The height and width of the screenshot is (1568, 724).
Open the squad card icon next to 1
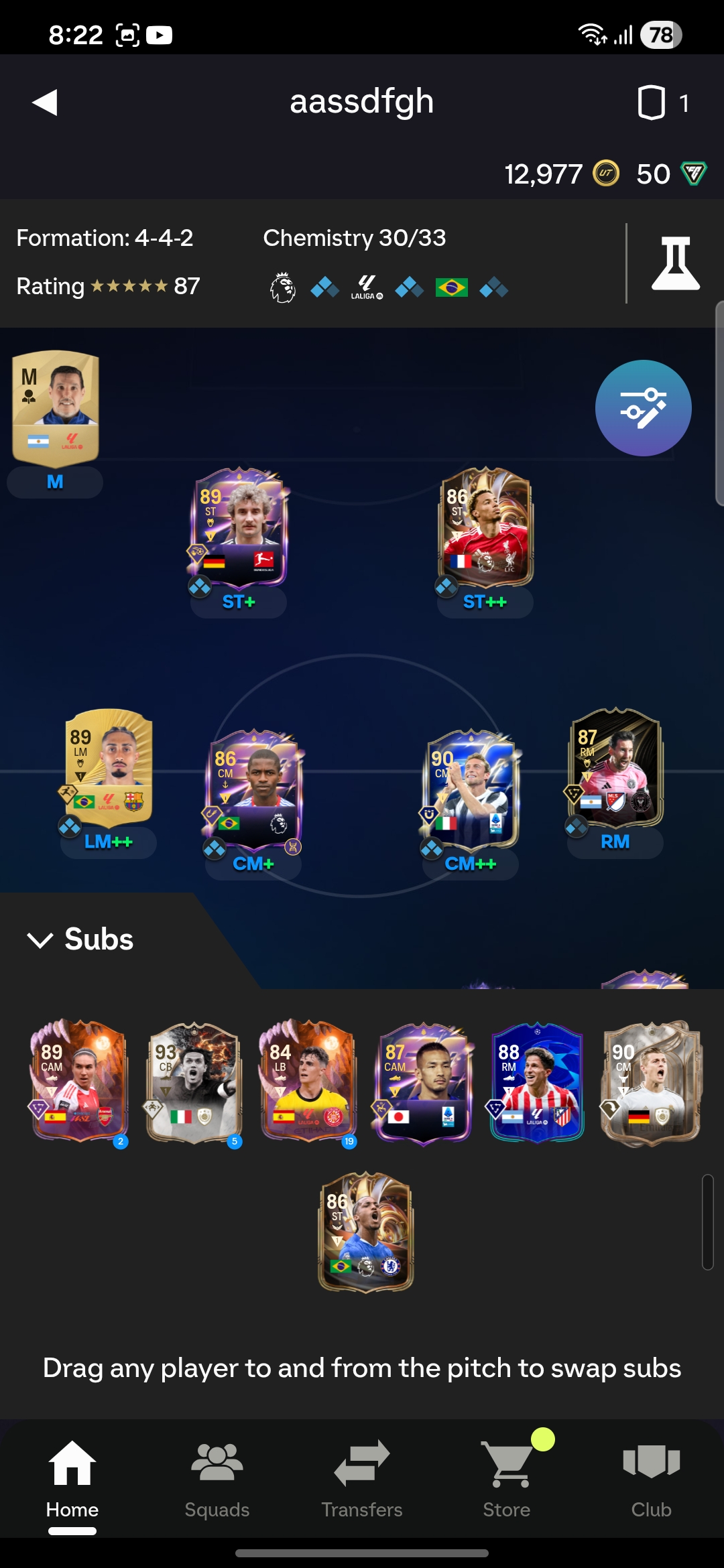coord(651,103)
